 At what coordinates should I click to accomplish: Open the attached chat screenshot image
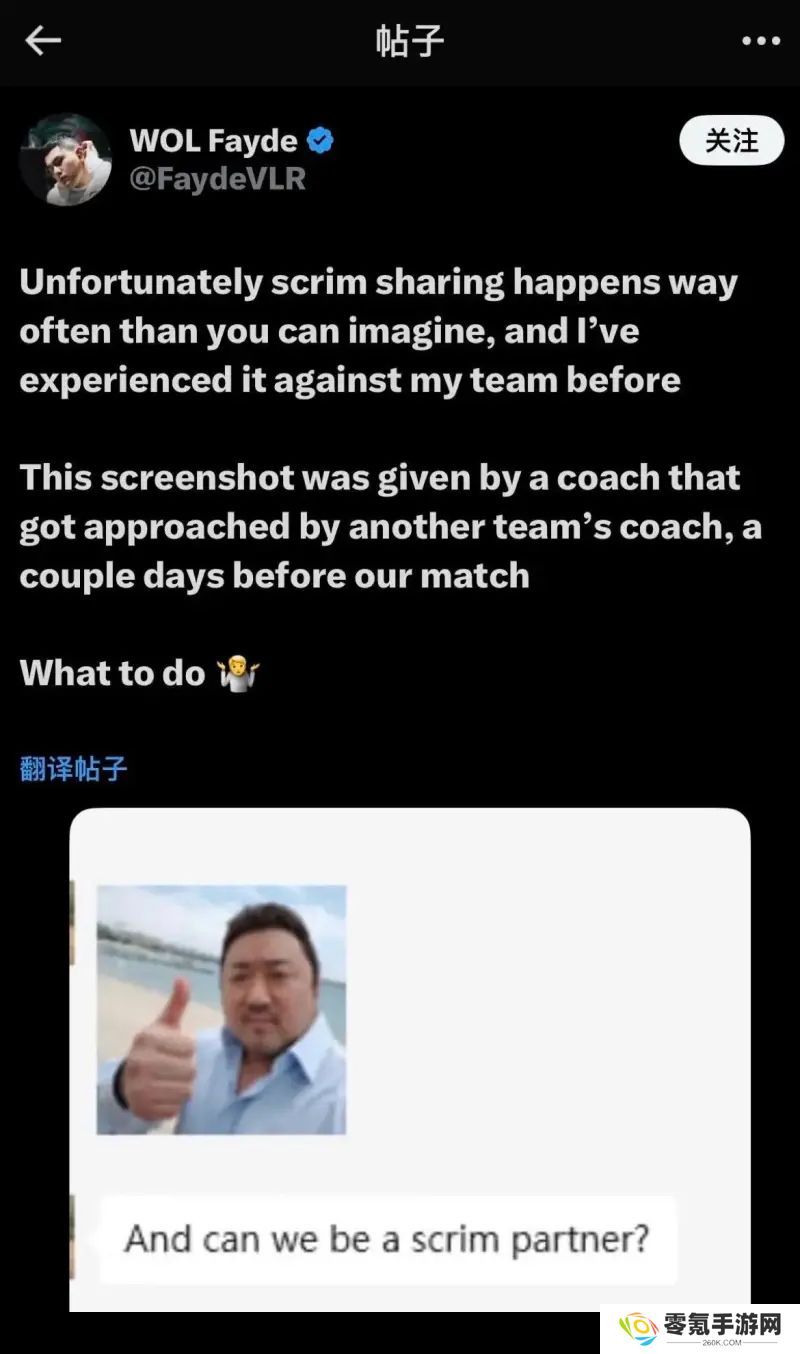coord(410,1058)
